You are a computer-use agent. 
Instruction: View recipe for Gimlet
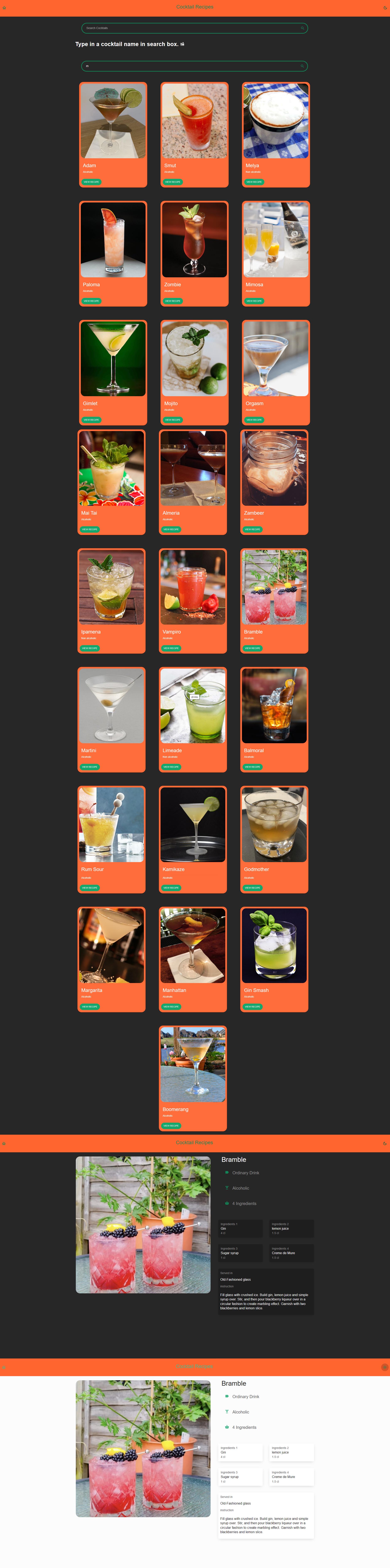(x=91, y=420)
